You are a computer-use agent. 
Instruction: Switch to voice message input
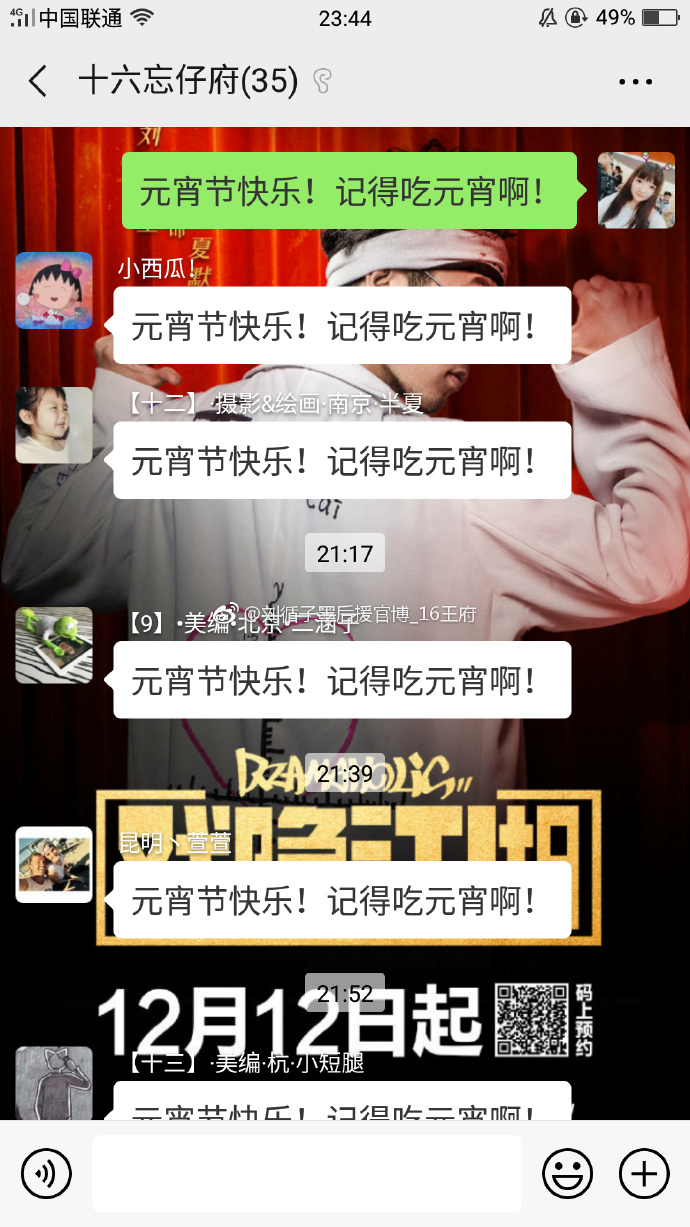(46, 1173)
